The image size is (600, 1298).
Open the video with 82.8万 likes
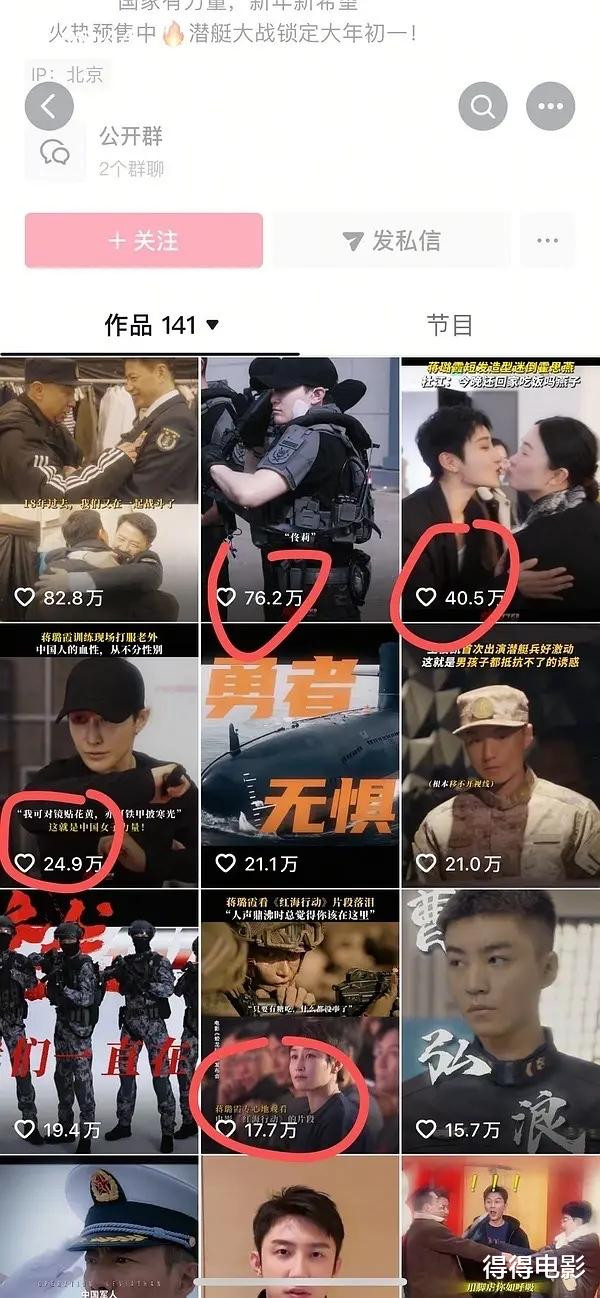[x=99, y=489]
